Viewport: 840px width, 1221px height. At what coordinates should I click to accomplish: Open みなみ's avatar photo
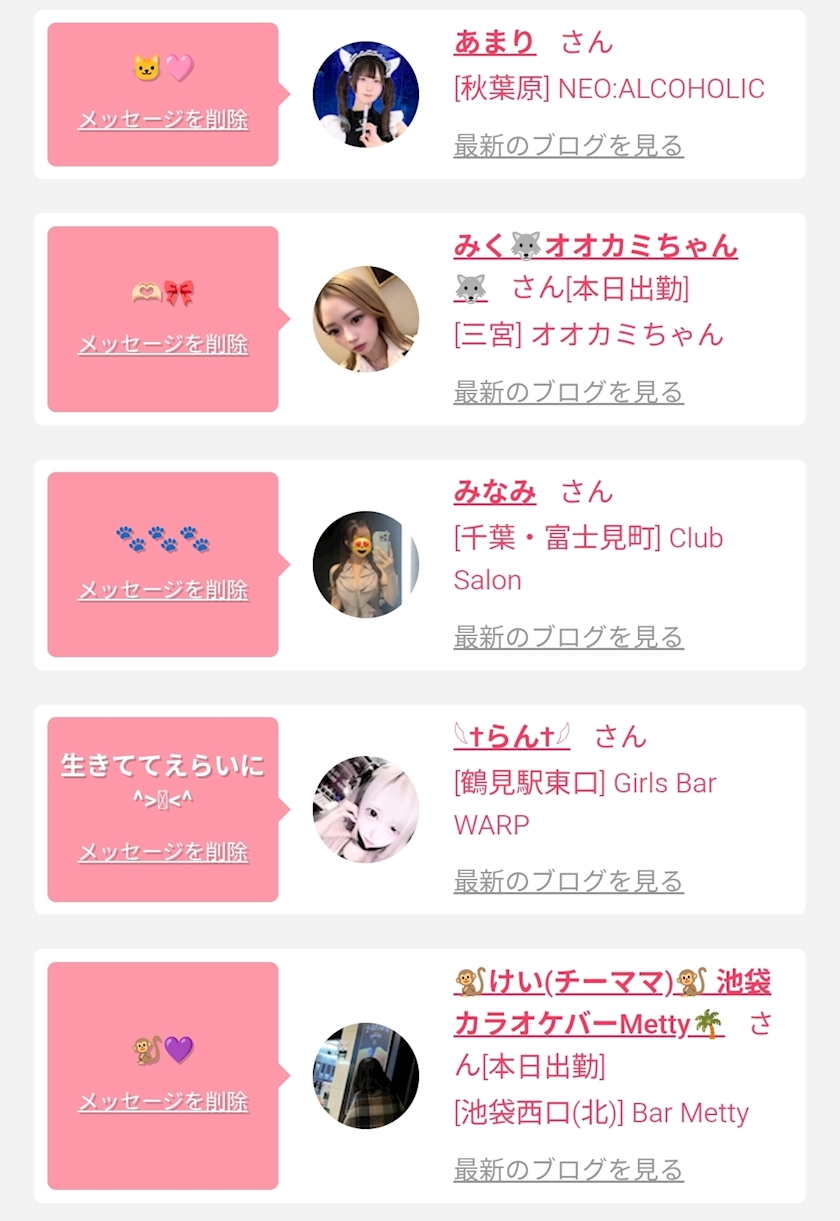365,564
